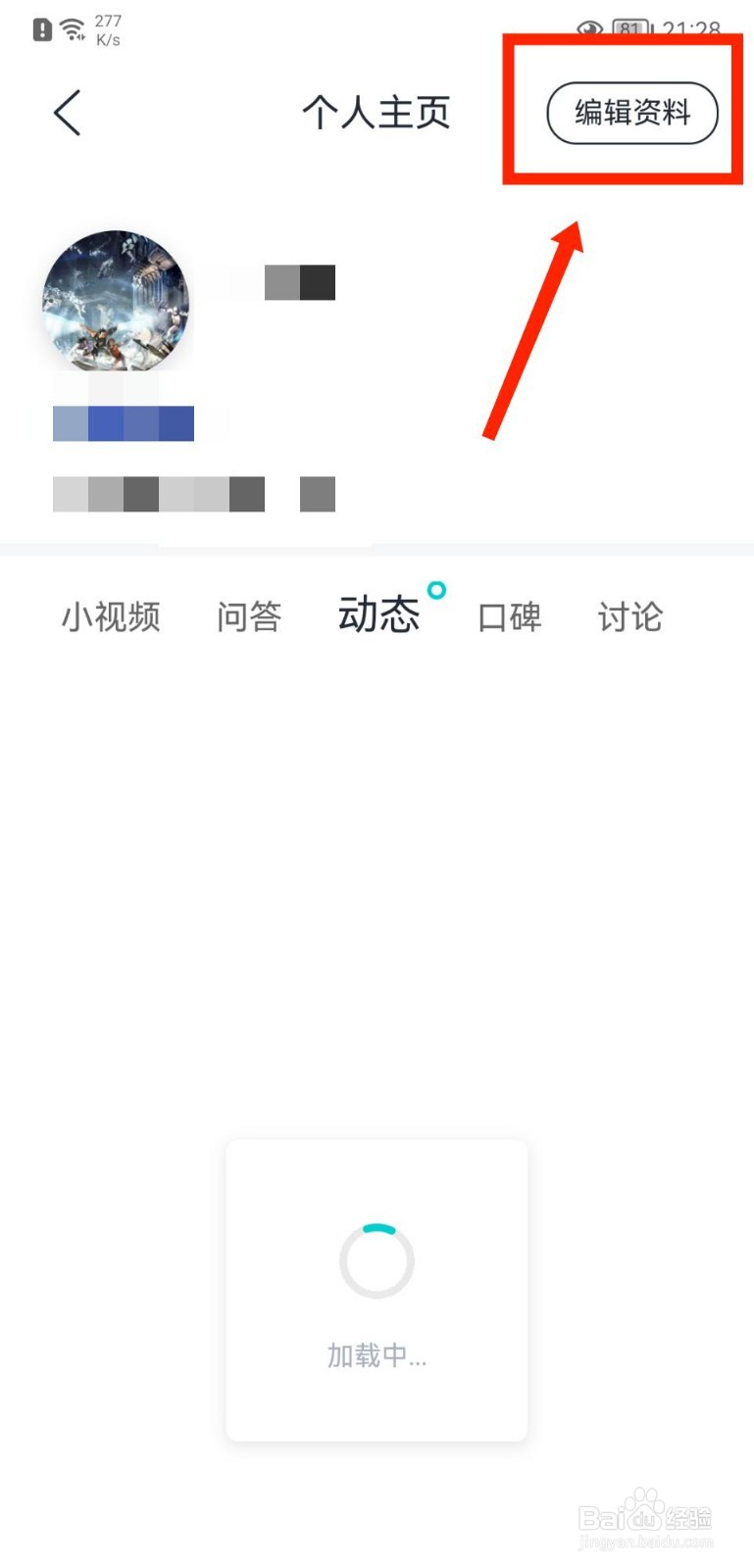
Task: Select the active 动态 tab
Action: tap(377, 616)
